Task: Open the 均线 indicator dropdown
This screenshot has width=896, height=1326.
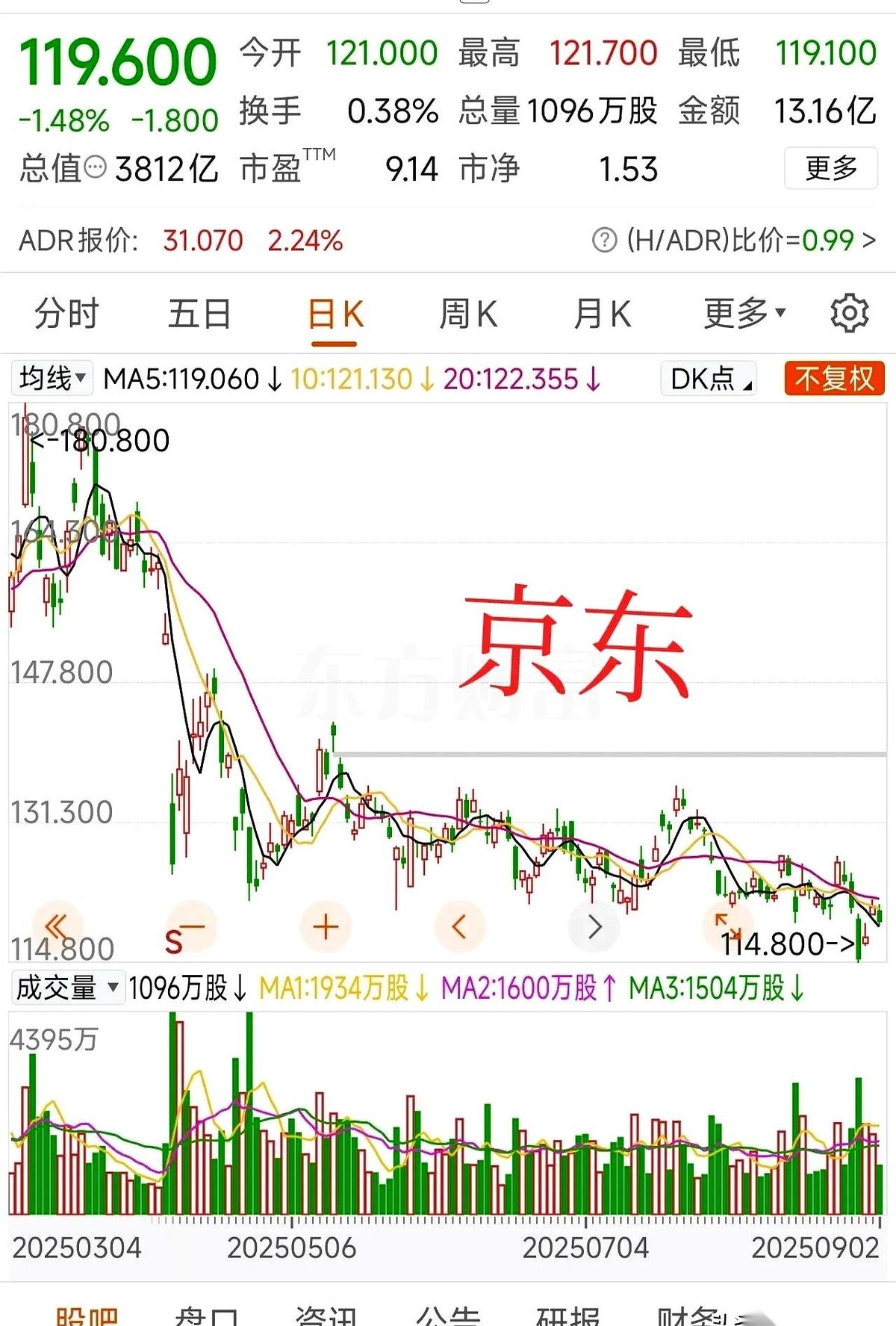Action: (x=52, y=379)
